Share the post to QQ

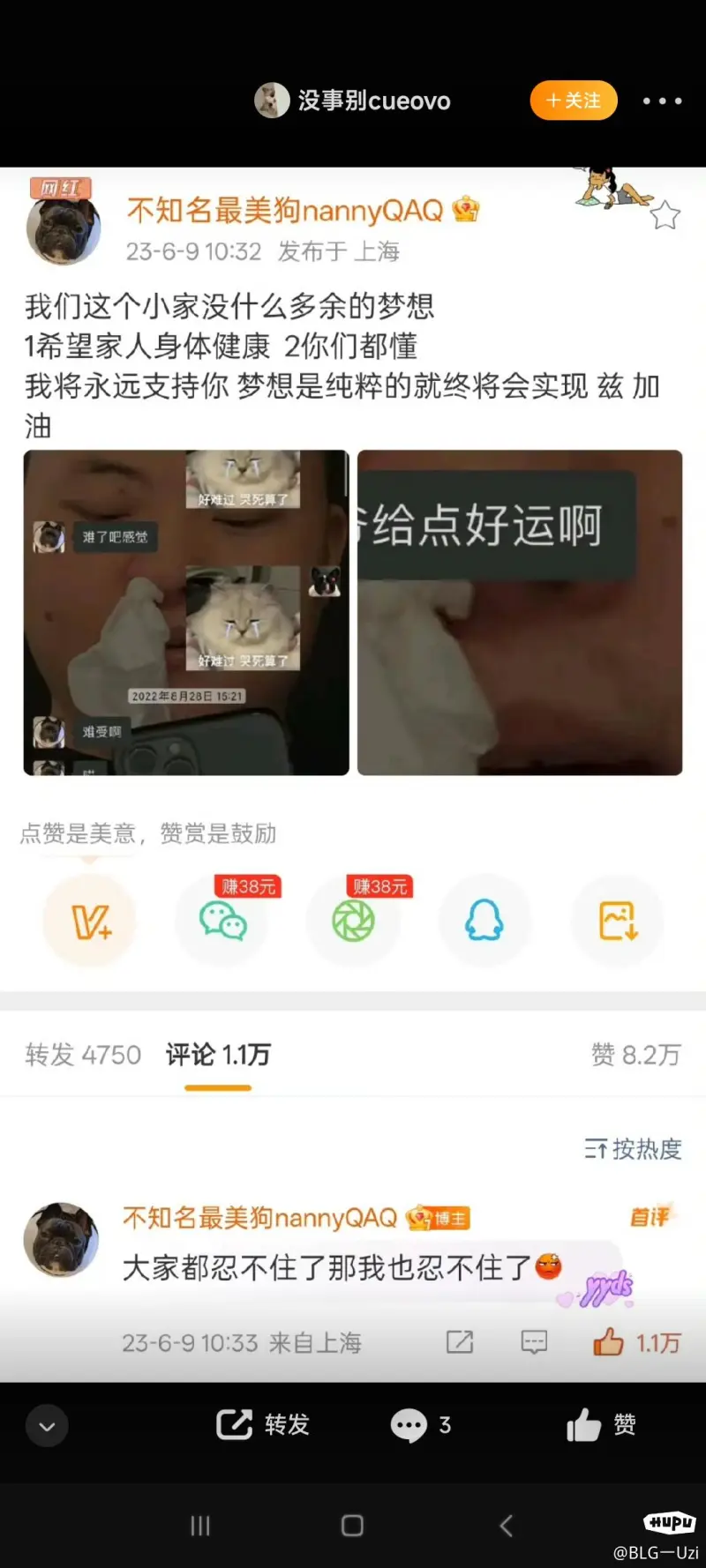click(x=486, y=920)
